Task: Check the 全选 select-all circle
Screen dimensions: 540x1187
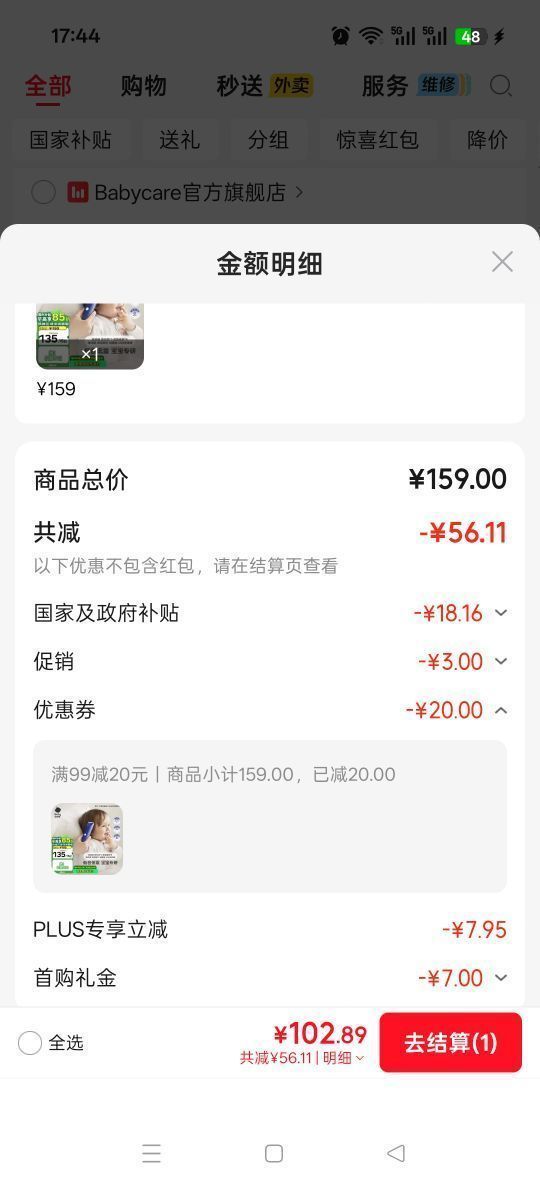Action: [x=30, y=1043]
